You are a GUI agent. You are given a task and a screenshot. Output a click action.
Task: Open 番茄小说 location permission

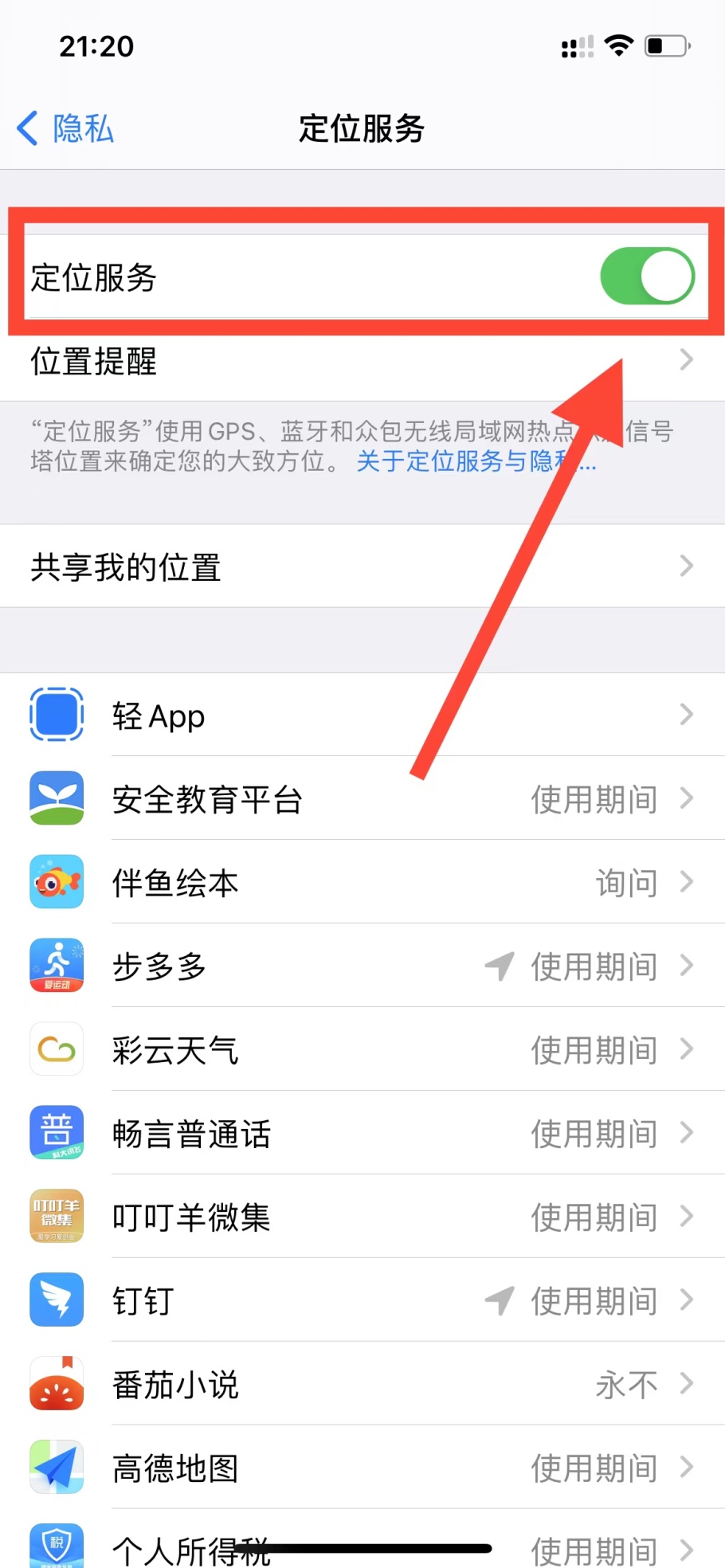pyautogui.click(x=362, y=1385)
